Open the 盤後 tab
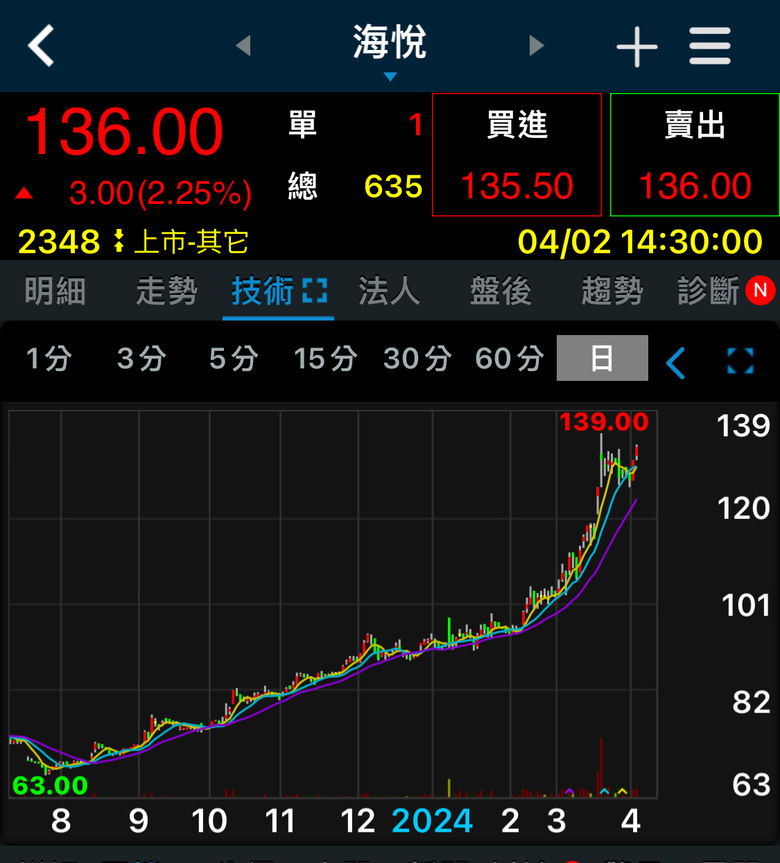 pyautogui.click(x=500, y=291)
